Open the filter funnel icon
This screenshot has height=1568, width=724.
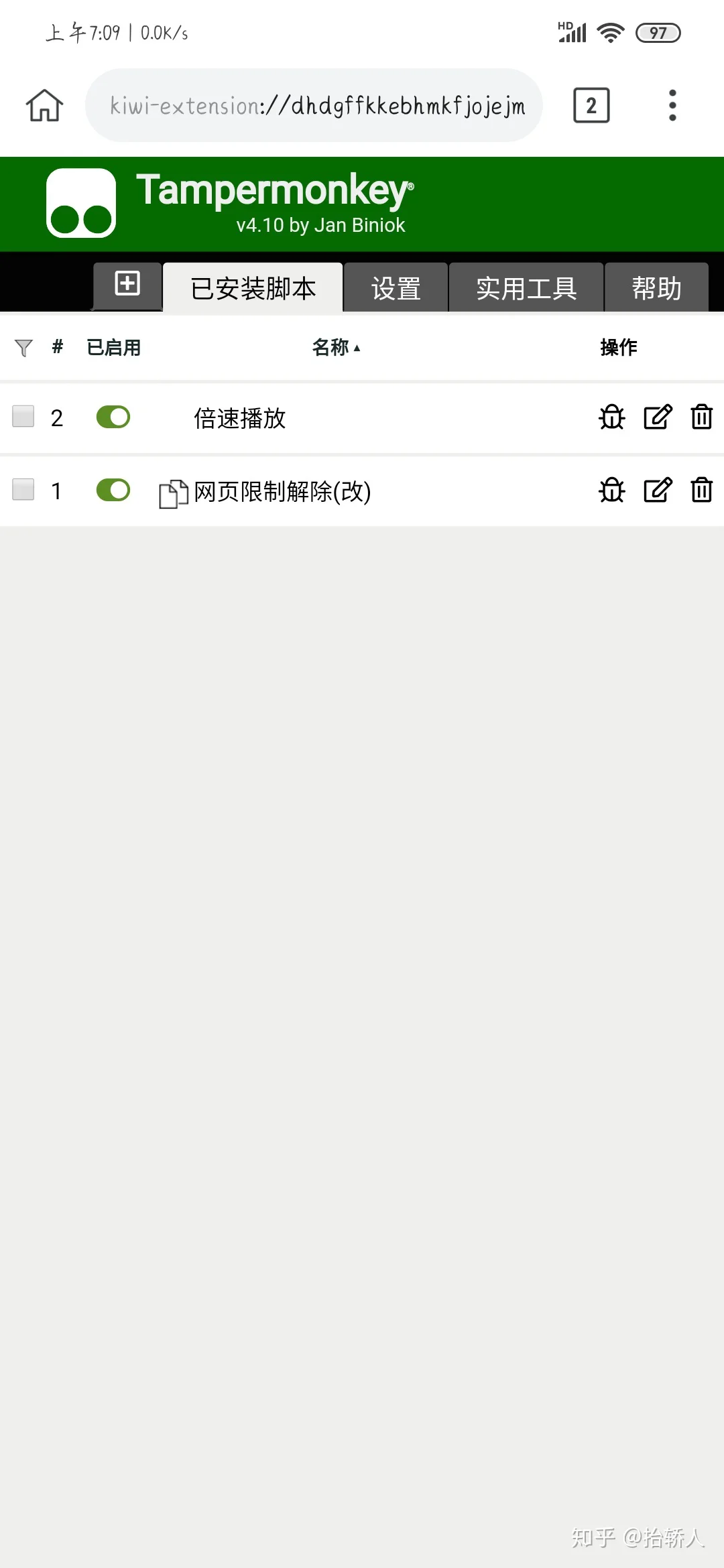[x=23, y=348]
